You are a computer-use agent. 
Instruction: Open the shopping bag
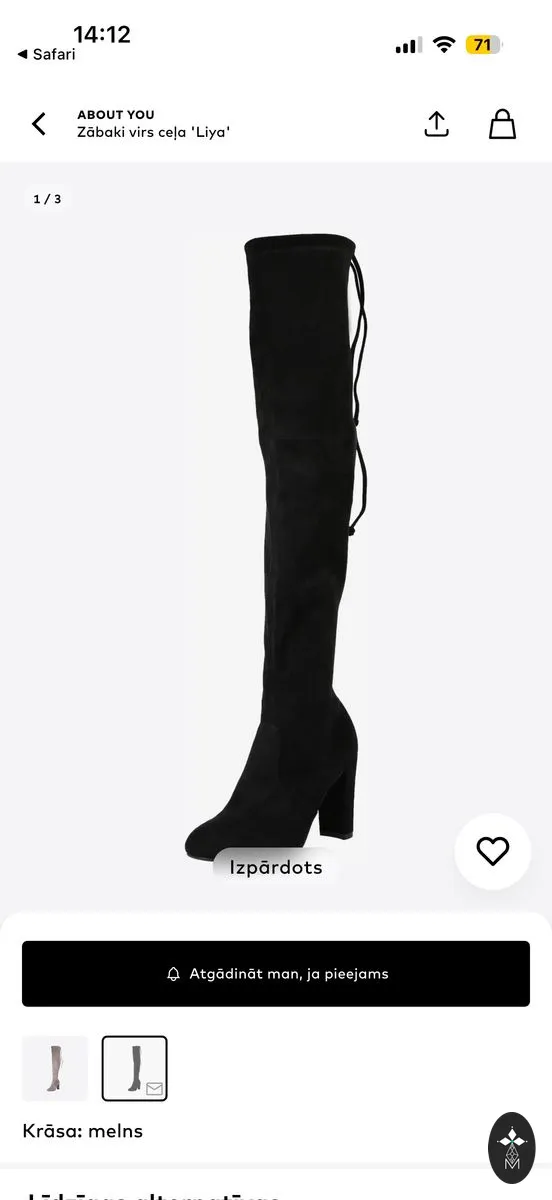[502, 124]
